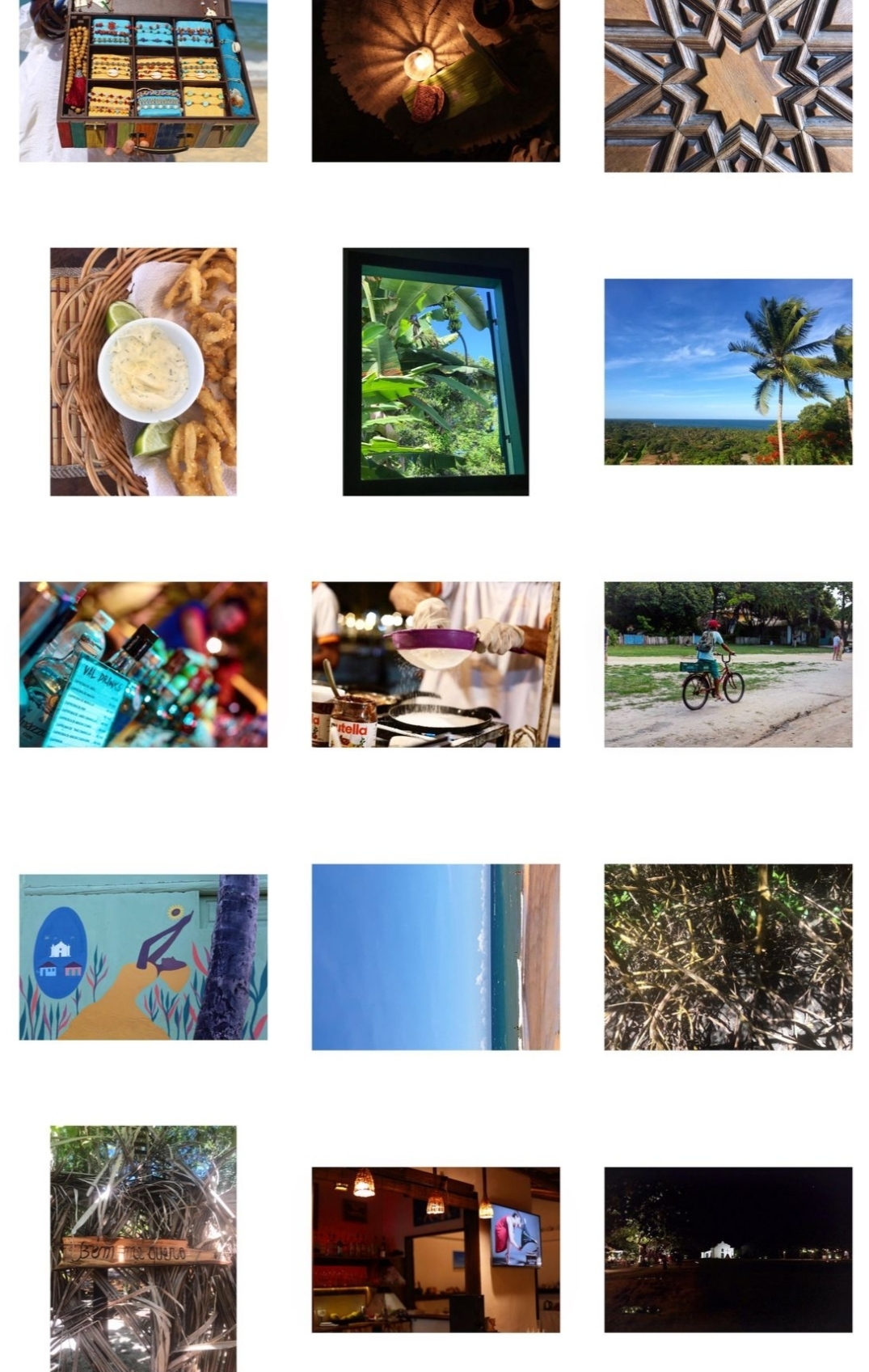The image size is (869, 1372).
Task: Open the drinks menu bottles photo
Action: (143, 664)
